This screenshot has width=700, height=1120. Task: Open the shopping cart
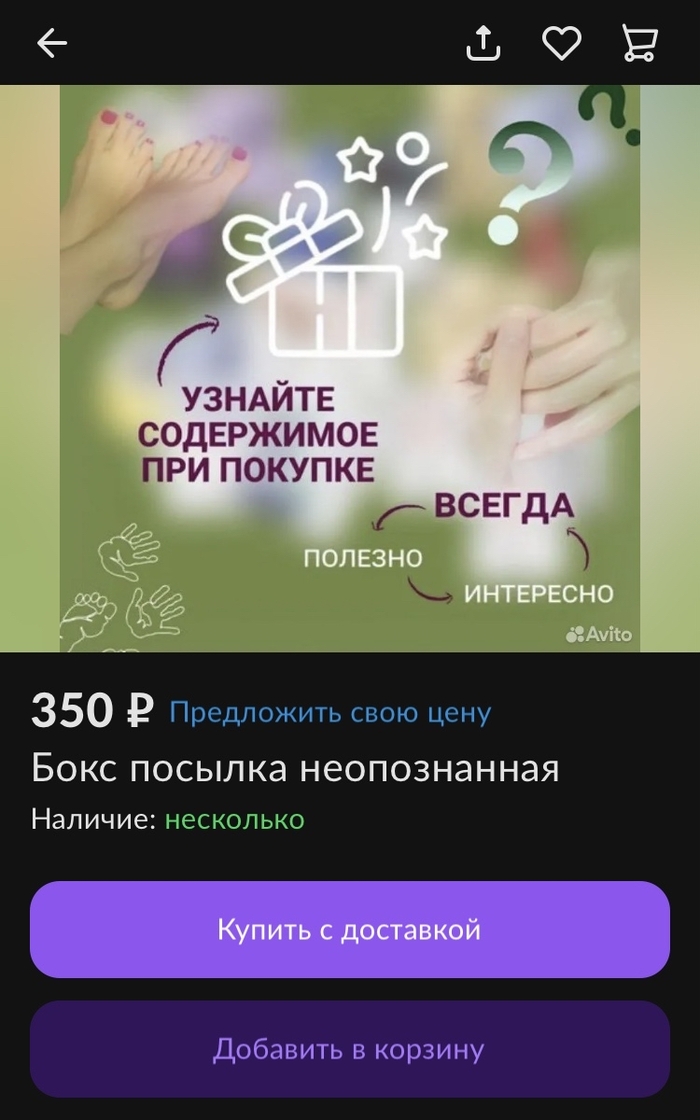(639, 42)
